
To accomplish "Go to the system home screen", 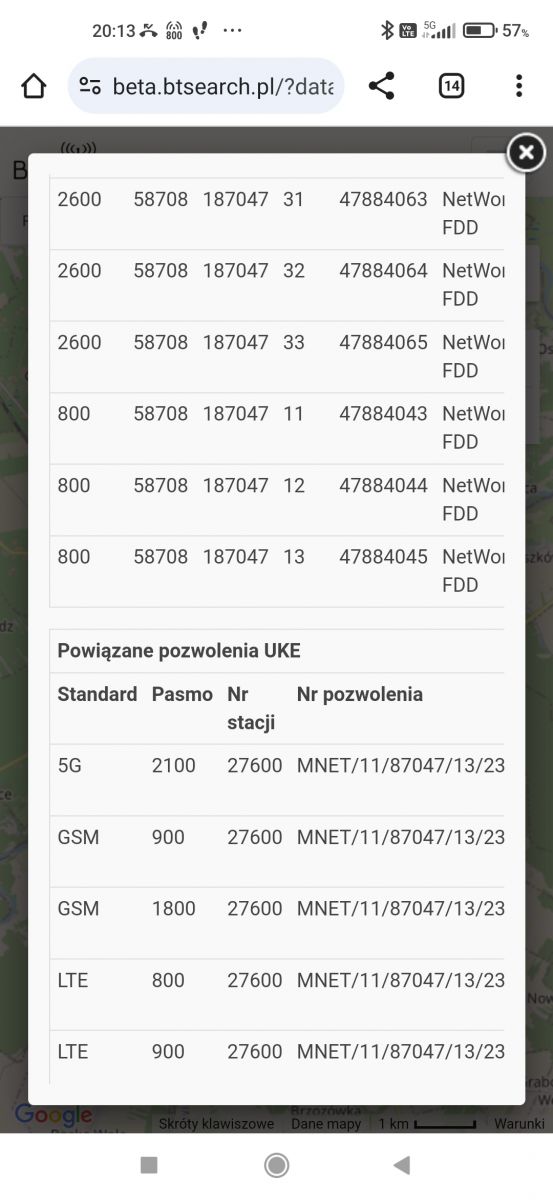I will click(277, 1164).
